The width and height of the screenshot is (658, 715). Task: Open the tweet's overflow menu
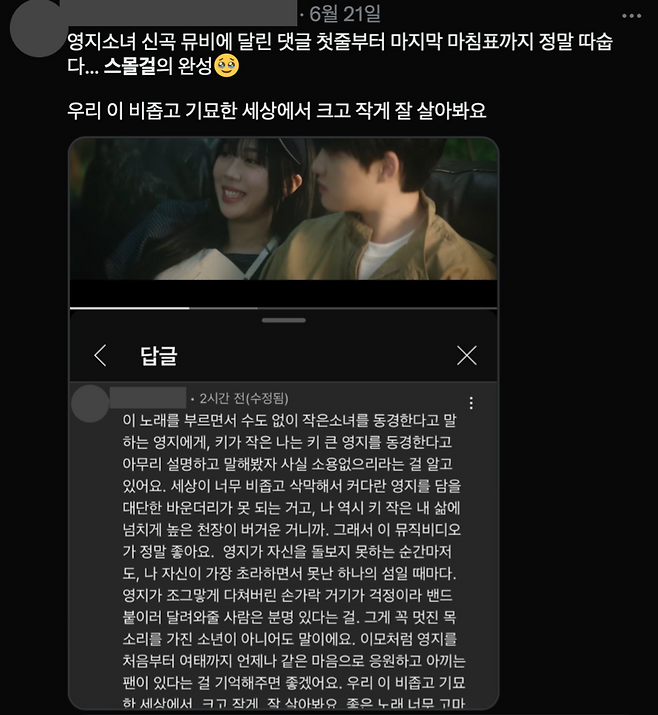[x=632, y=17]
